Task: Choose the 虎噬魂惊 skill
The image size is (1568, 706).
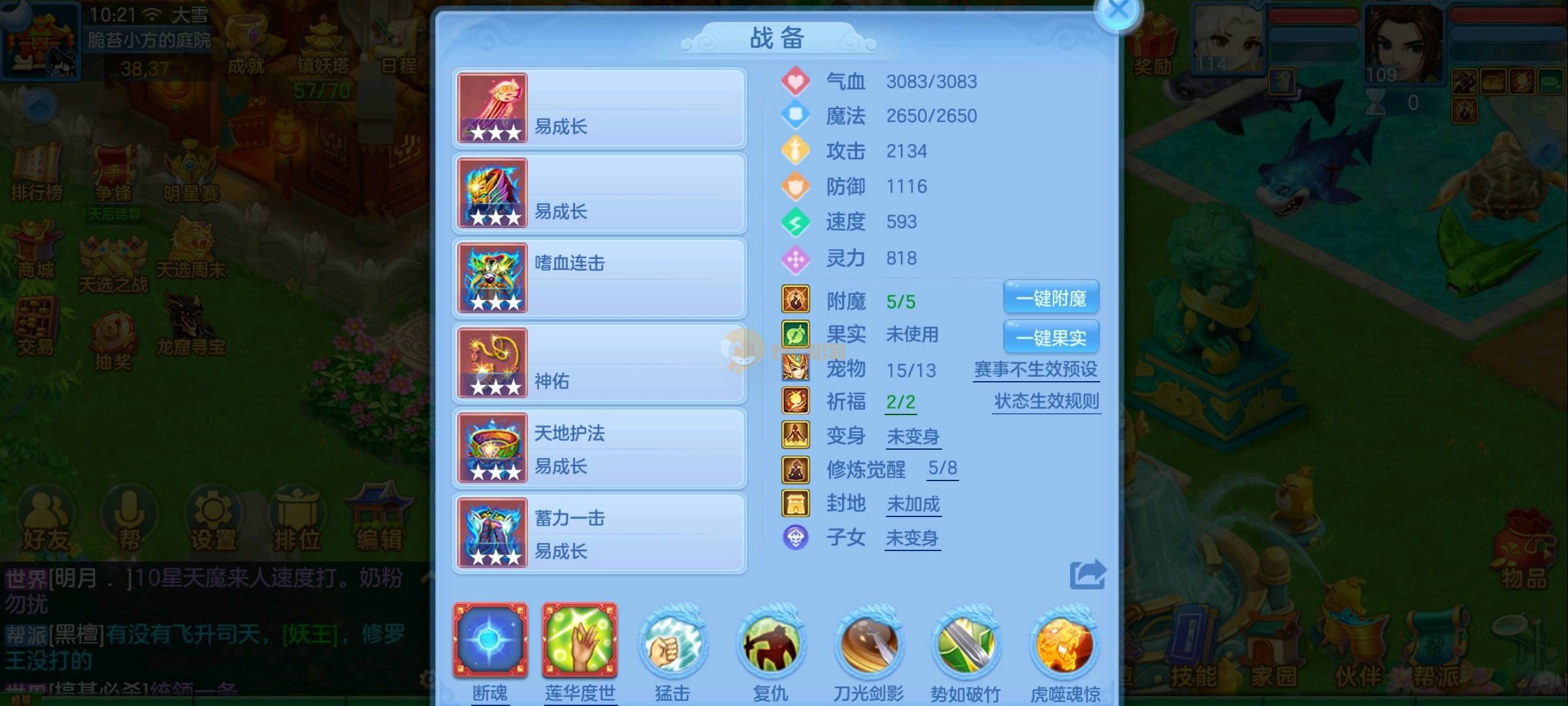Action: [x=1065, y=644]
